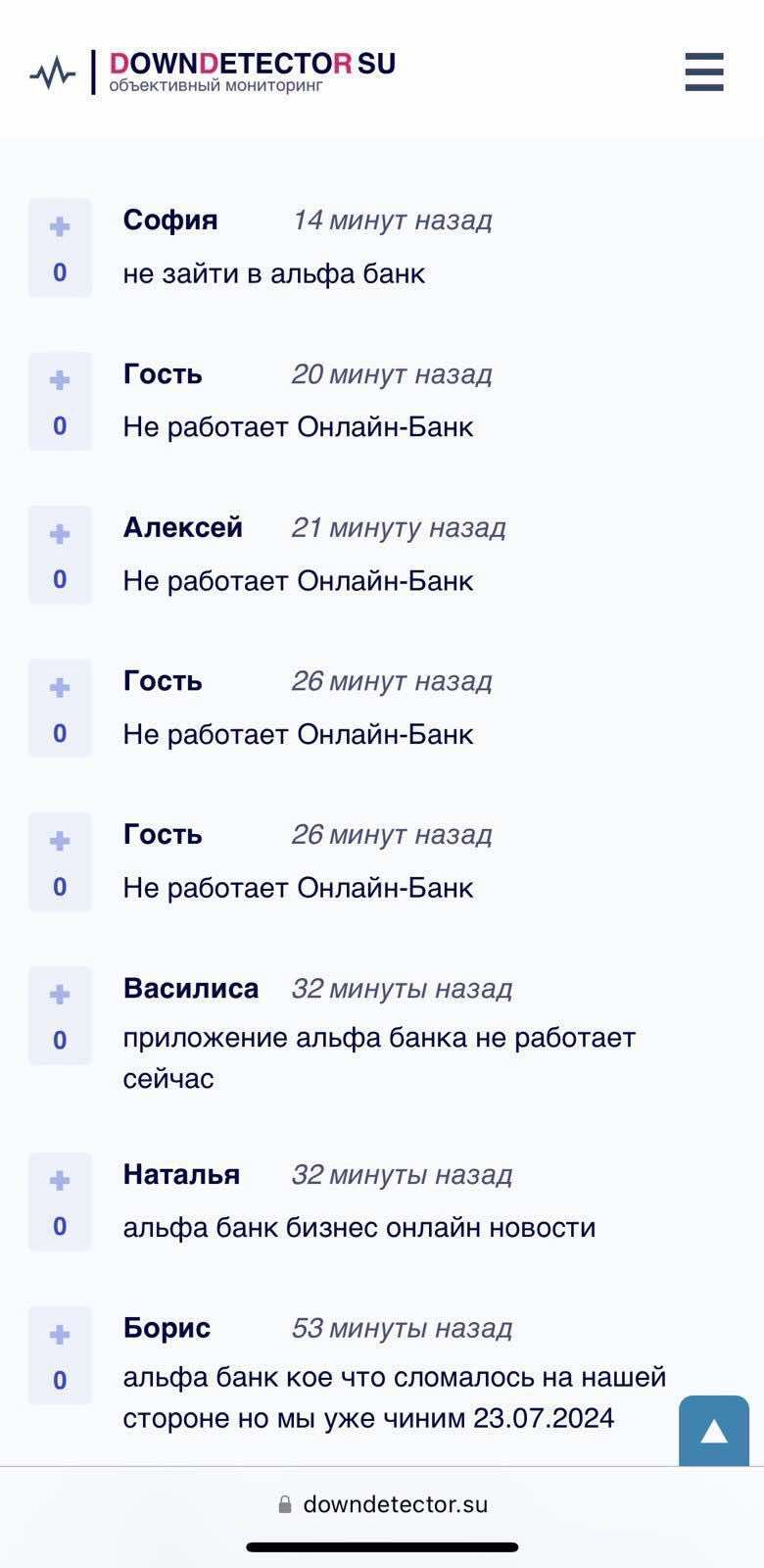Screen dimensions: 764x1568
Task: Upvote Борис's comment with the plus
Action: click(60, 1335)
